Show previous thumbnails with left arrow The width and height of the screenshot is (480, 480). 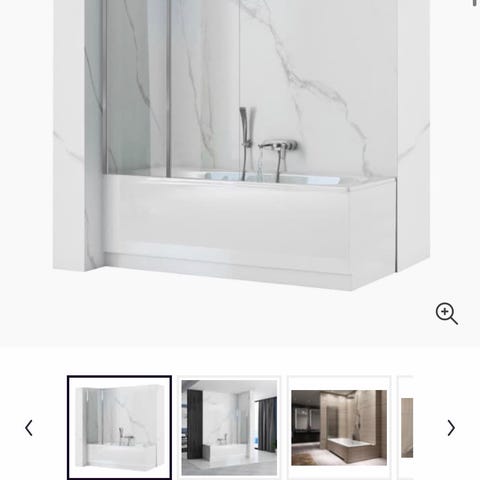pos(29,428)
